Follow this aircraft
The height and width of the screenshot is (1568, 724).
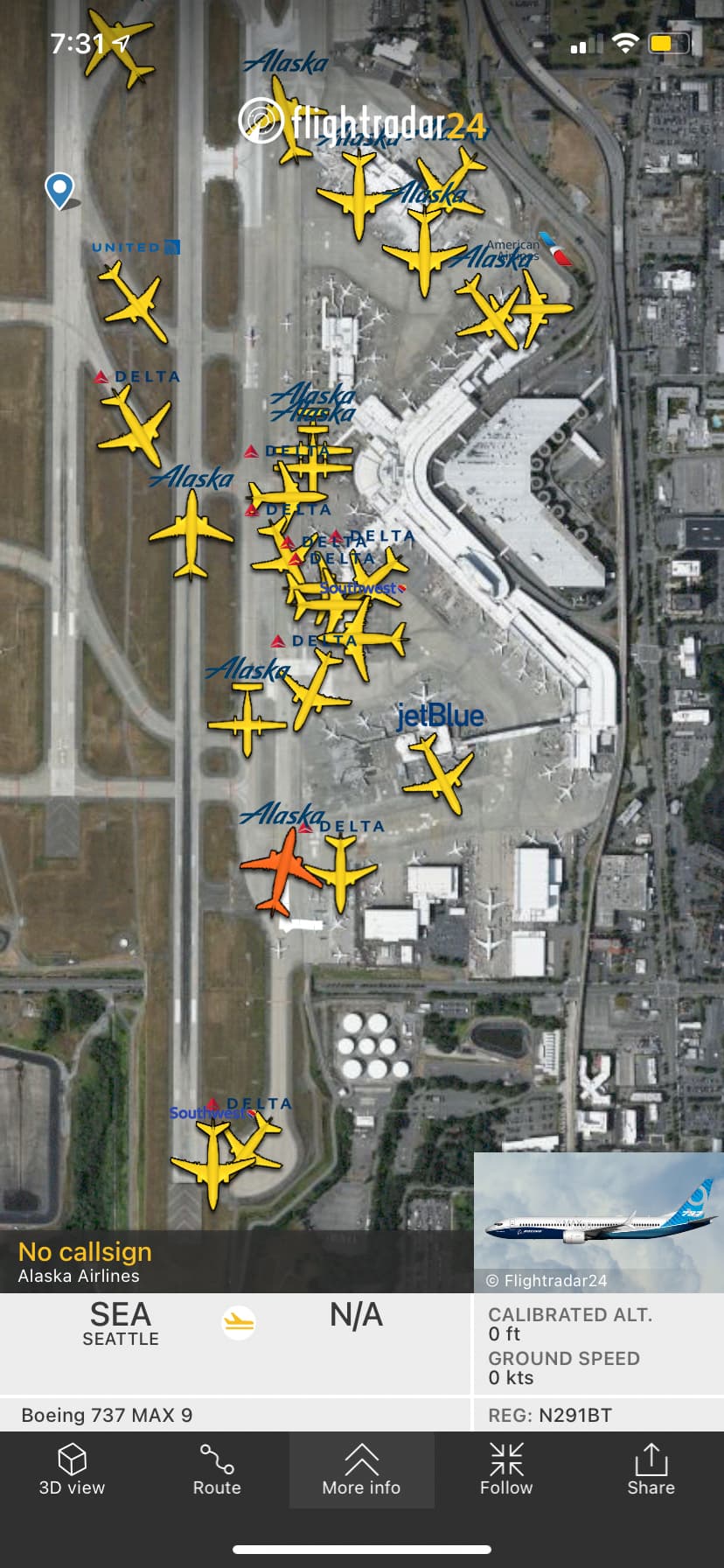click(x=506, y=1469)
